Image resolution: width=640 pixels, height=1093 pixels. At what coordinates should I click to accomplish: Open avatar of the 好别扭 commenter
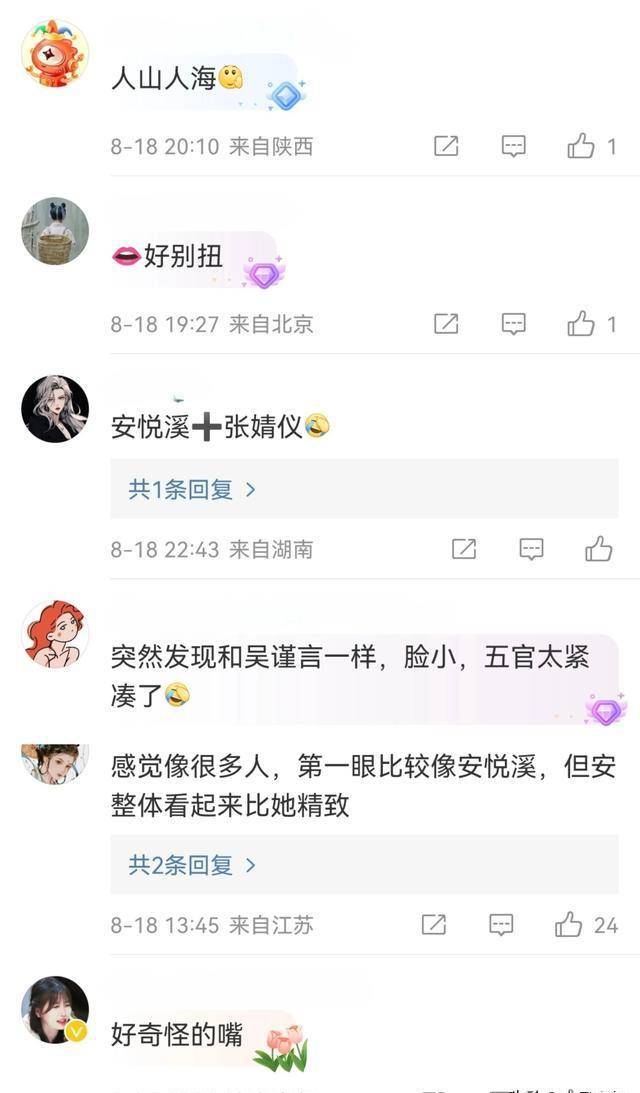[x=55, y=231]
